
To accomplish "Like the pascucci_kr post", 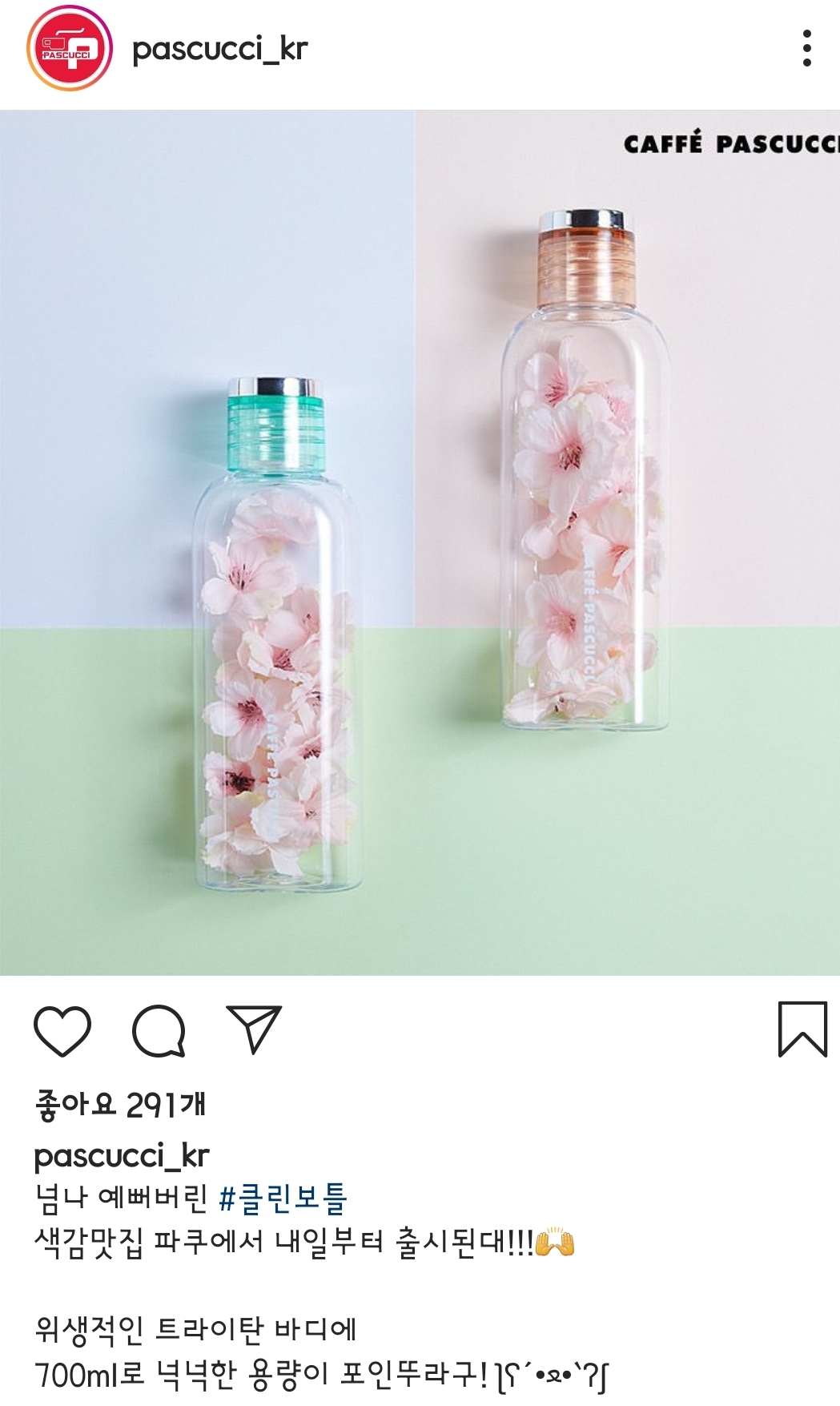I will (x=62, y=1030).
